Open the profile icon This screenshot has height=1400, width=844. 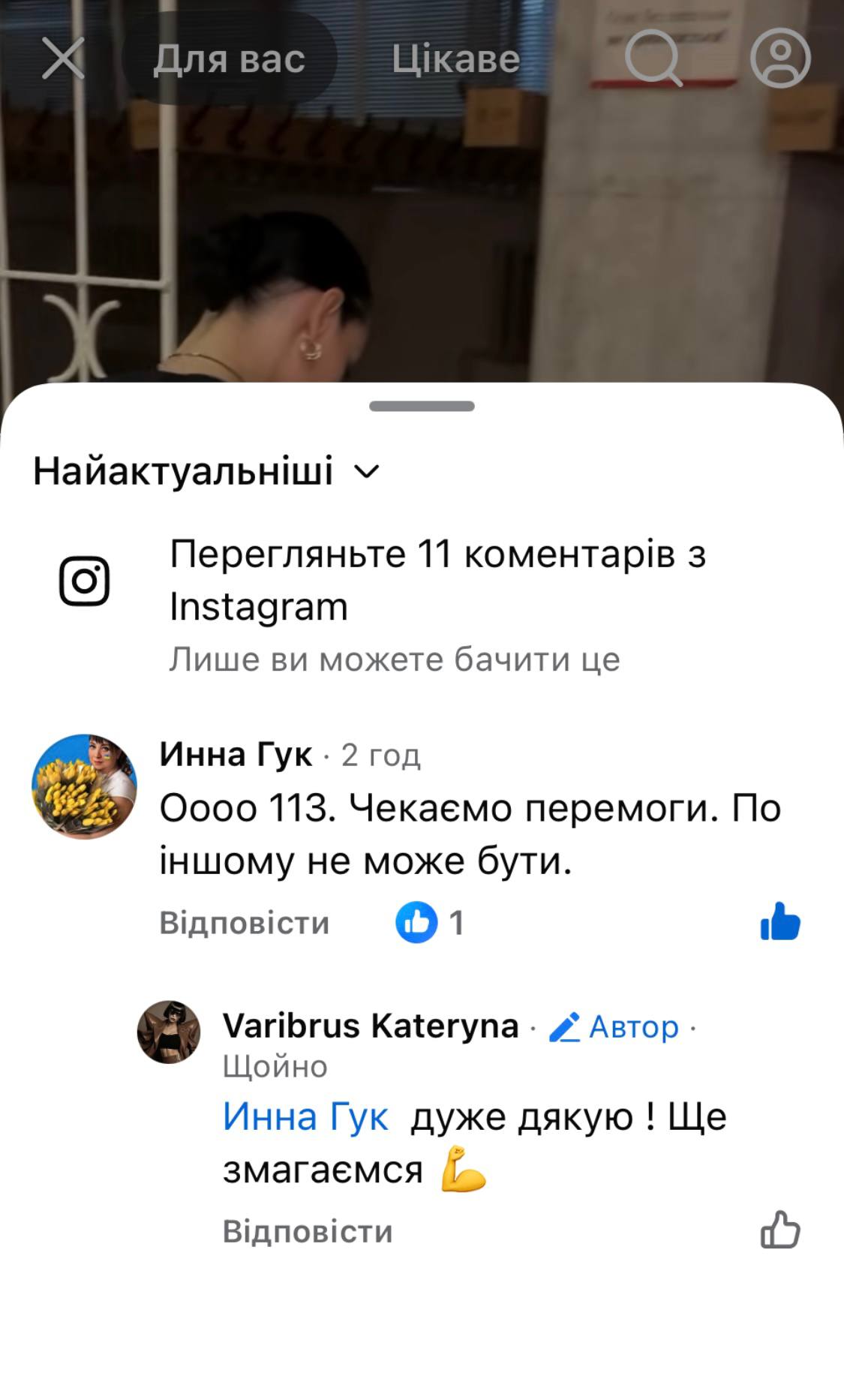[x=780, y=59]
